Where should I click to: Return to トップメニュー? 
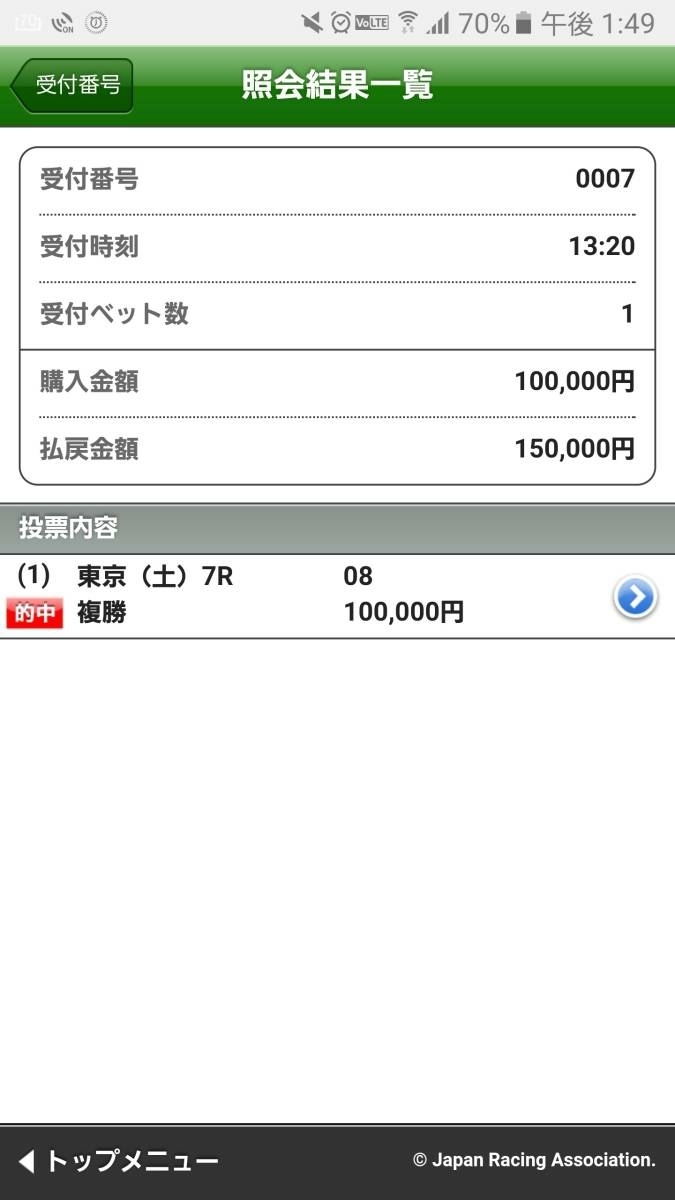click(x=120, y=1161)
